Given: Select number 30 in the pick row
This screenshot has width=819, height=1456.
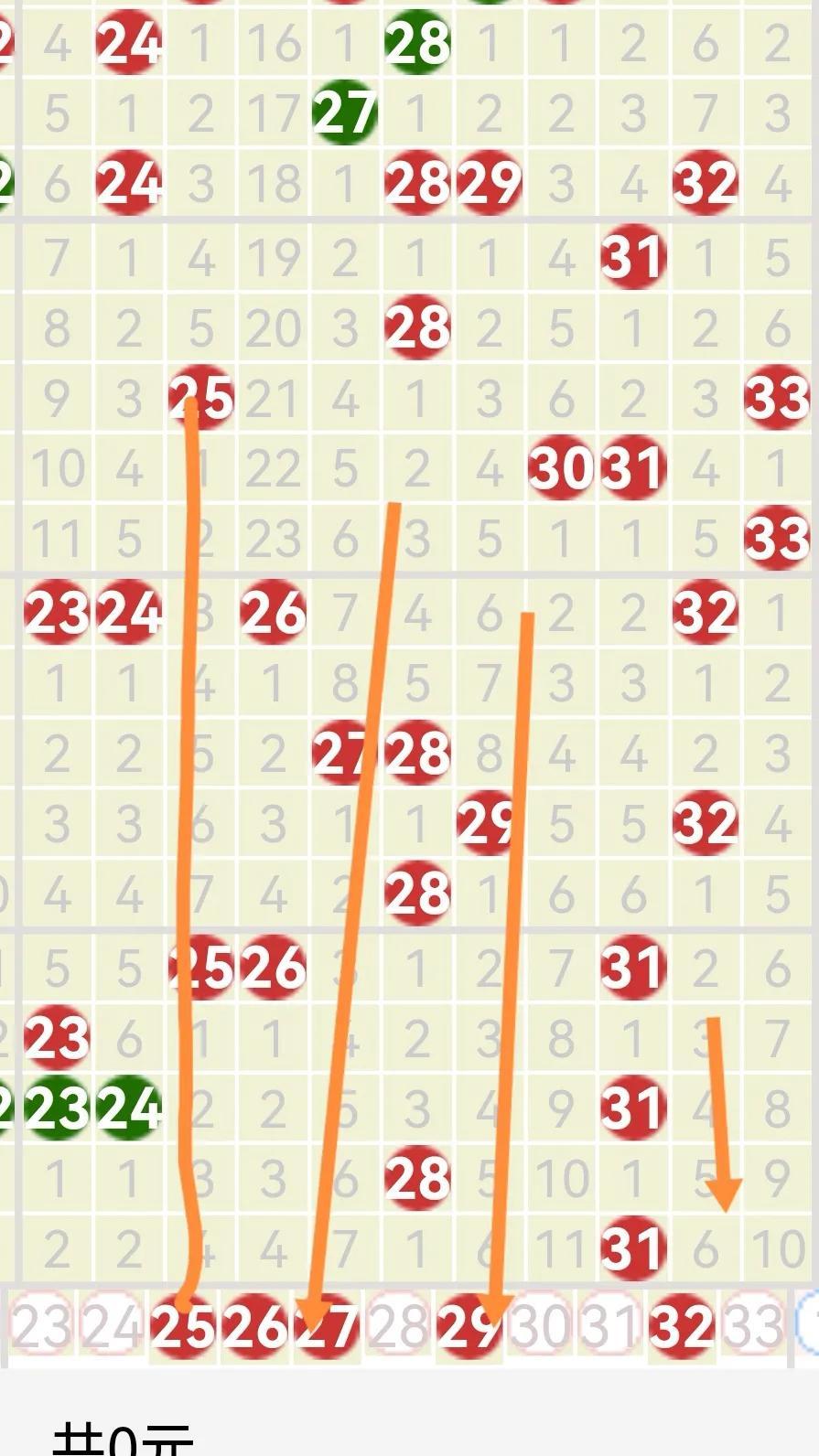Looking at the screenshot, I should [x=541, y=1325].
